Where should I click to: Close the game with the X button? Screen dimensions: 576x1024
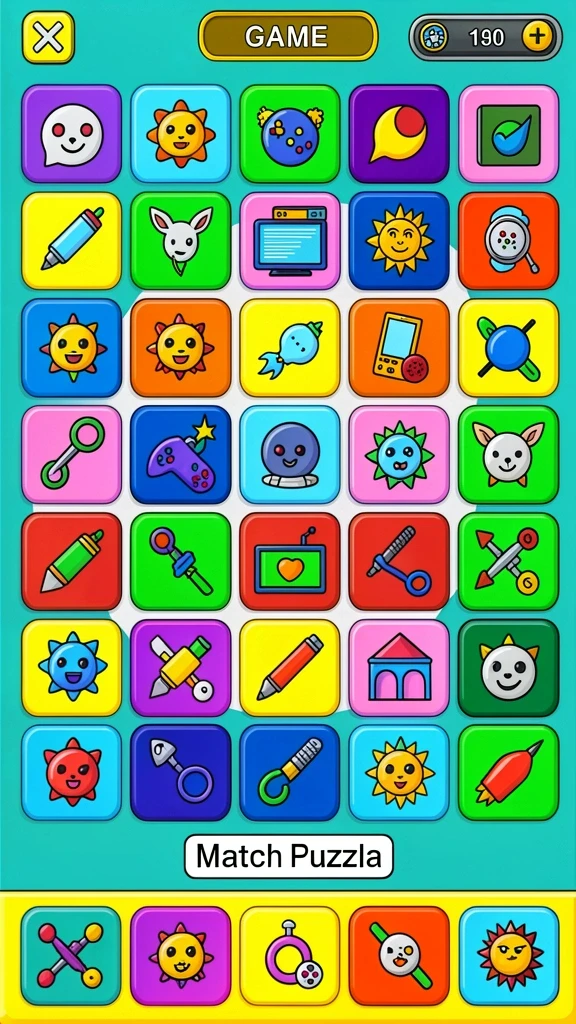point(48,37)
